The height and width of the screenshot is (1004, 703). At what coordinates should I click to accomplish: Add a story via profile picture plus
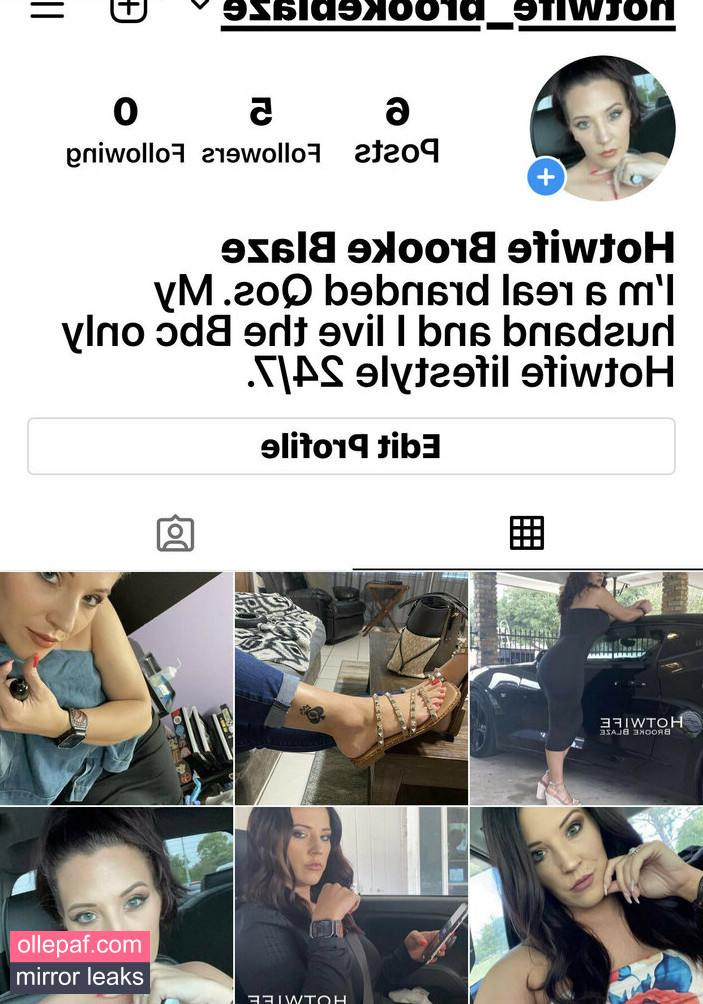pyautogui.click(x=546, y=179)
